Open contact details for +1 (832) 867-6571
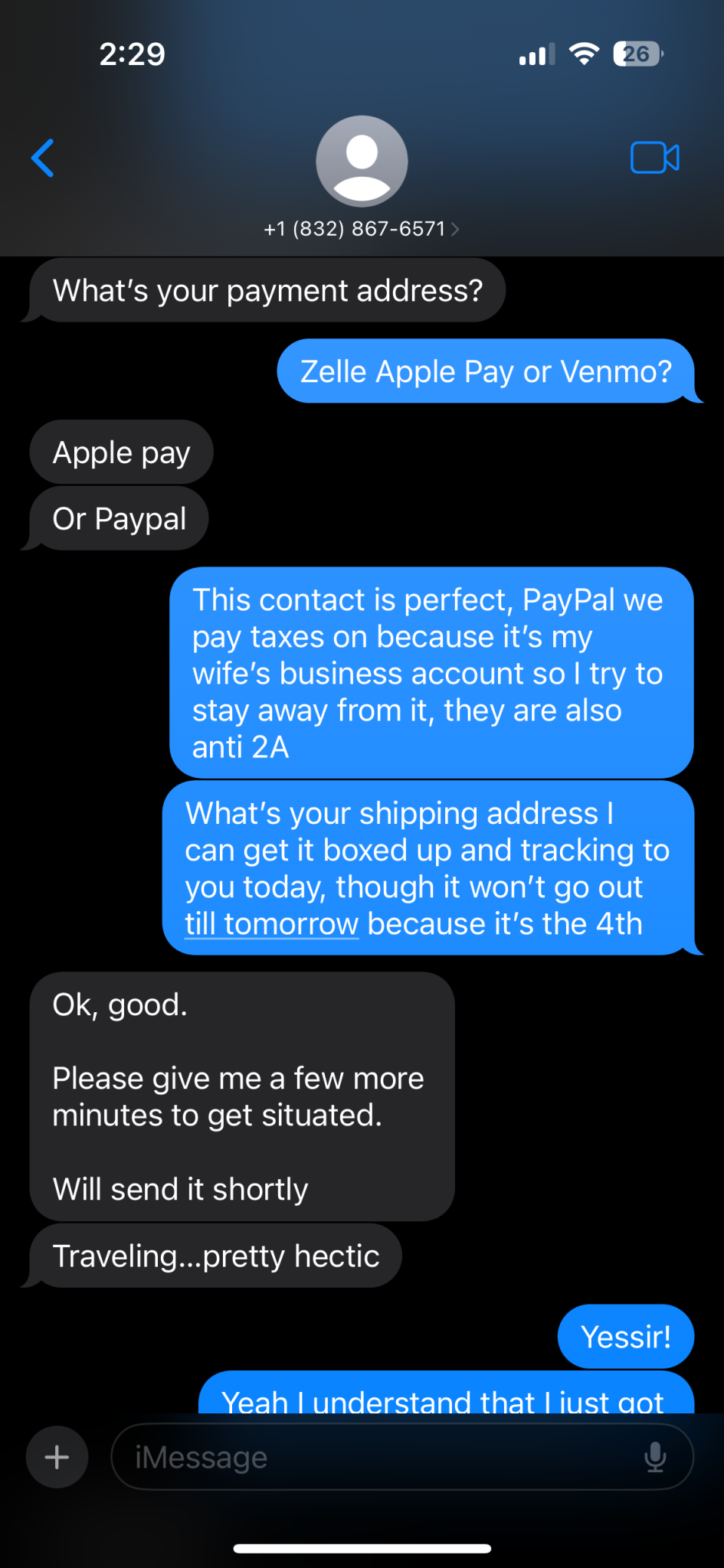 tap(362, 228)
